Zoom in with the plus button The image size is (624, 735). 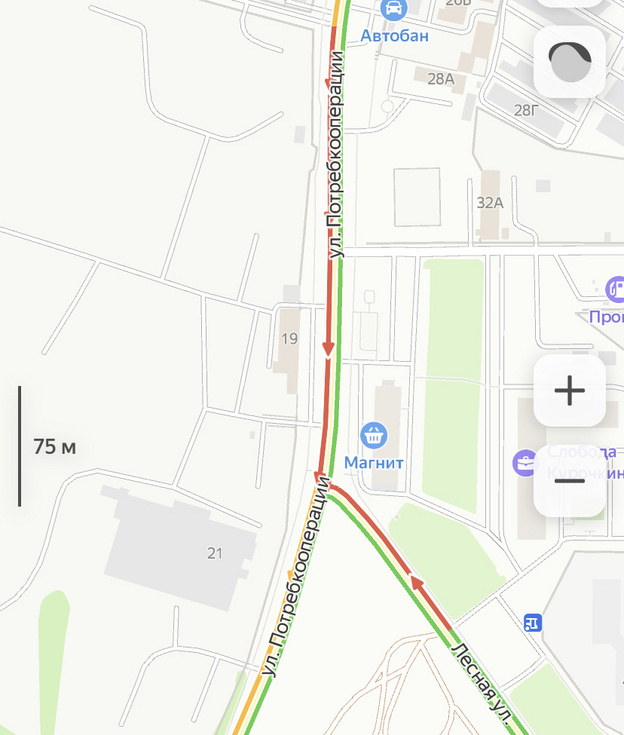(569, 390)
